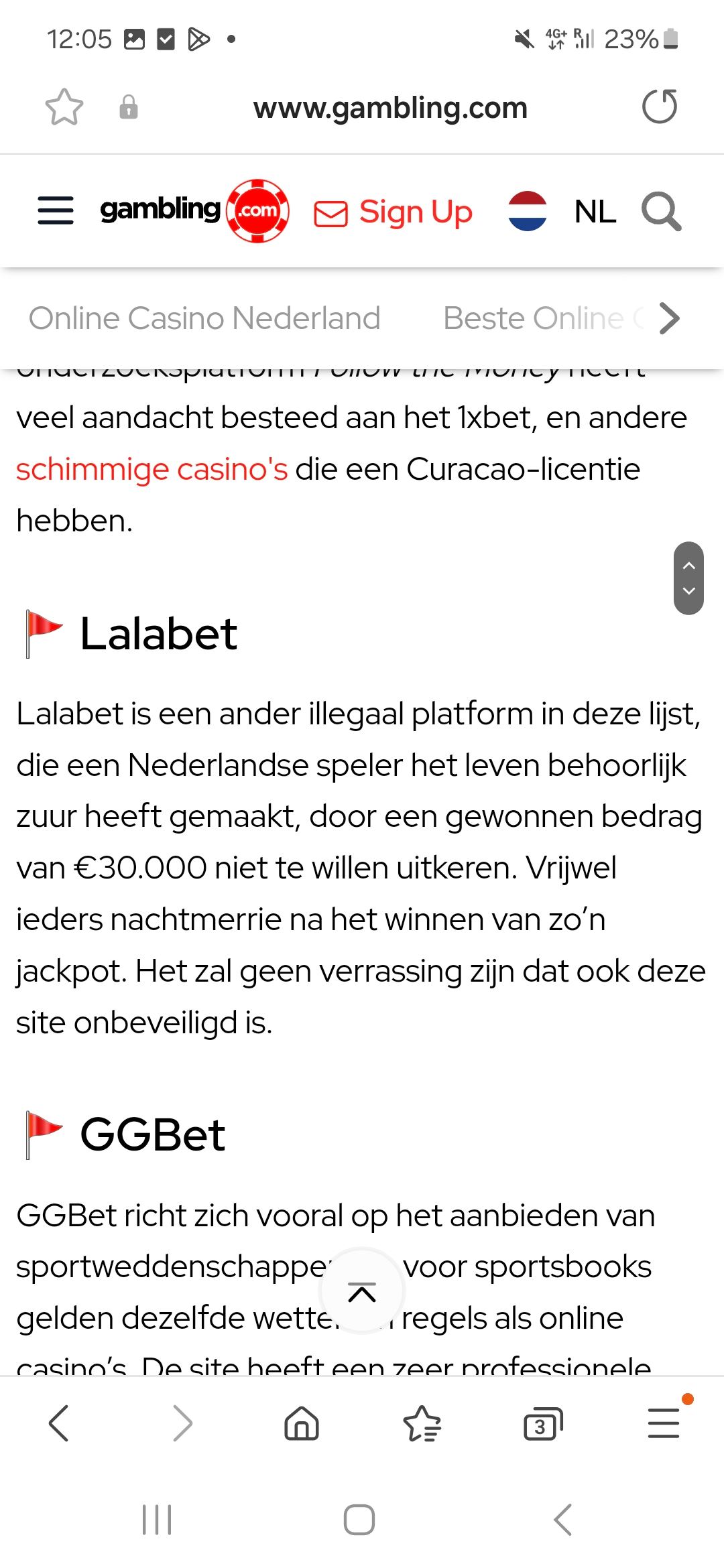This screenshot has width=724, height=1568.
Task: Jump back to top of page
Action: (362, 1291)
